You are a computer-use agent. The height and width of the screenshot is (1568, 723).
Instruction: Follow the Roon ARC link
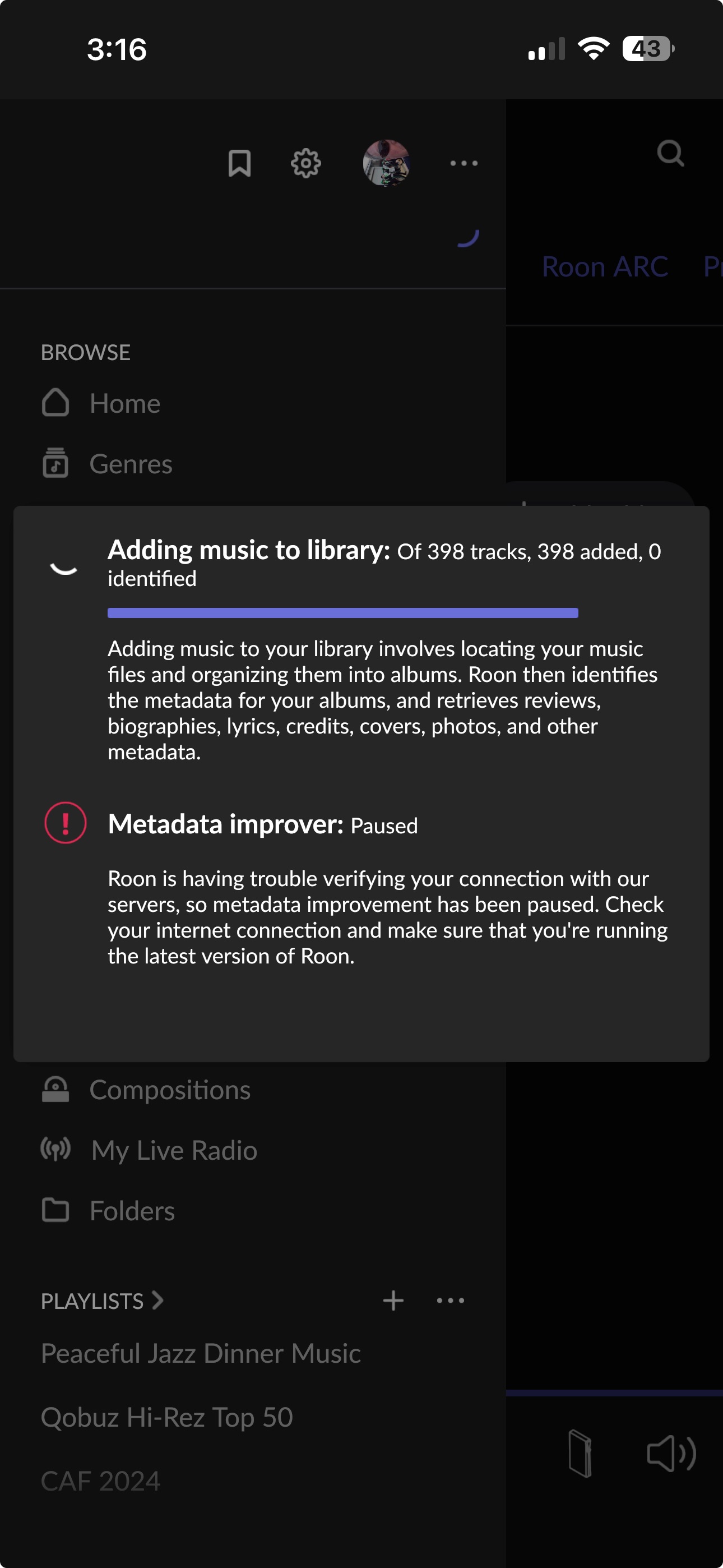pyautogui.click(x=605, y=266)
